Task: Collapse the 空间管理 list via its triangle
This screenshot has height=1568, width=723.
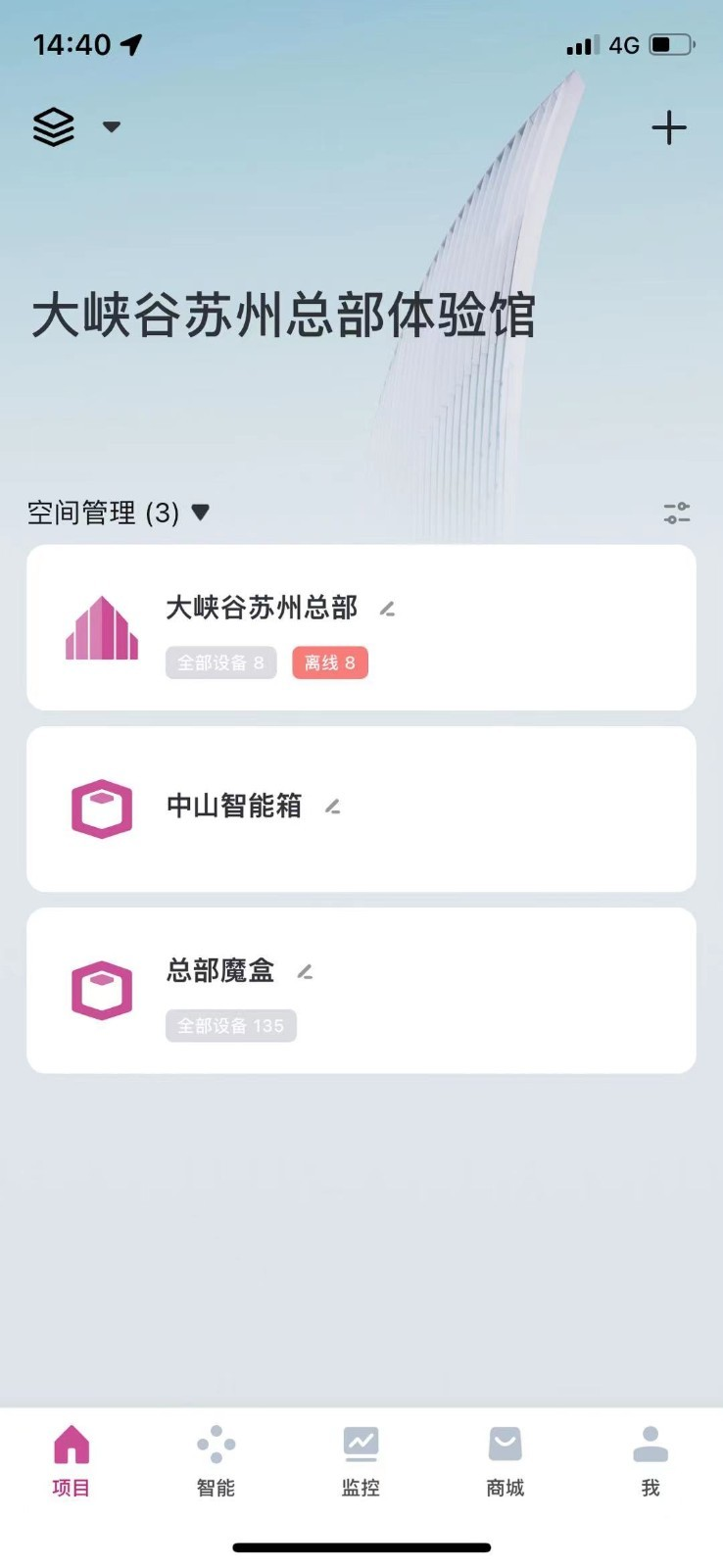Action: point(200,512)
